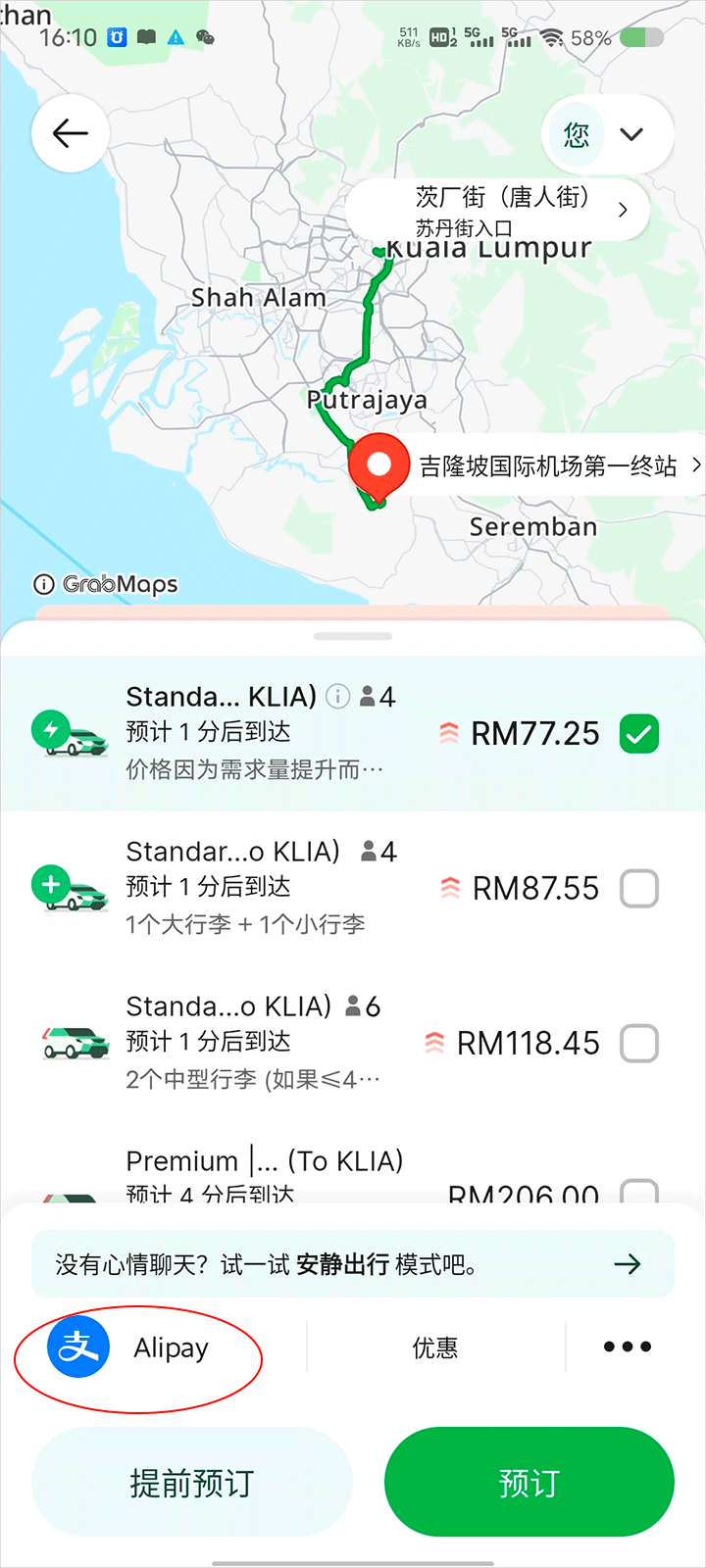Edit pickup point 茨厂街（唐人街）
This screenshot has height=1568, width=706.
coord(498,210)
